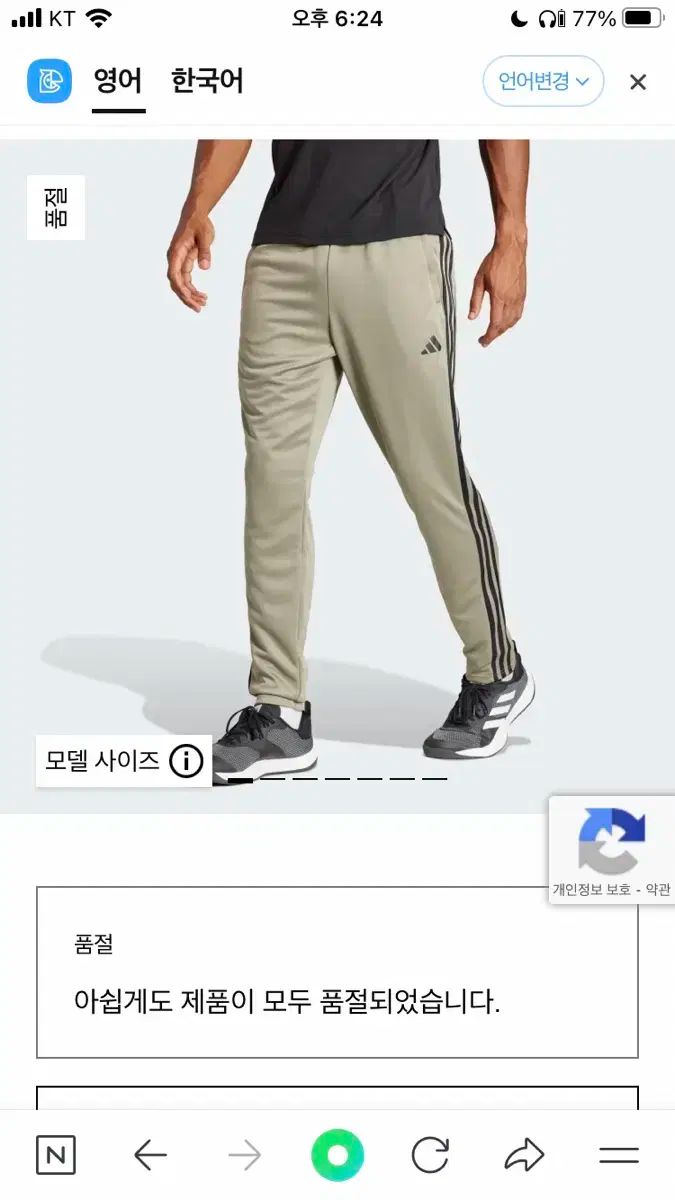Close the translation view
Image resolution: width=675 pixels, height=1200 pixels.
click(x=638, y=82)
